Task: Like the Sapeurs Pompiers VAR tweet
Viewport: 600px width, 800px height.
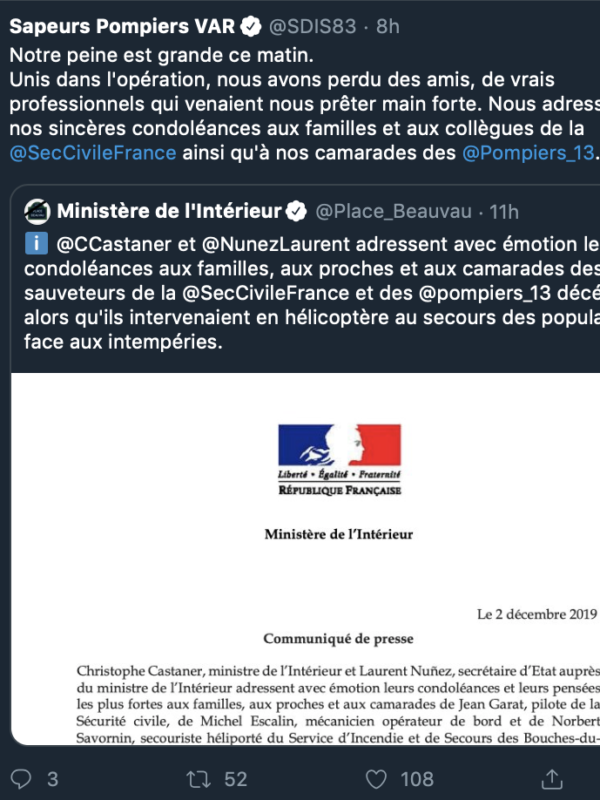Action: [x=376, y=778]
